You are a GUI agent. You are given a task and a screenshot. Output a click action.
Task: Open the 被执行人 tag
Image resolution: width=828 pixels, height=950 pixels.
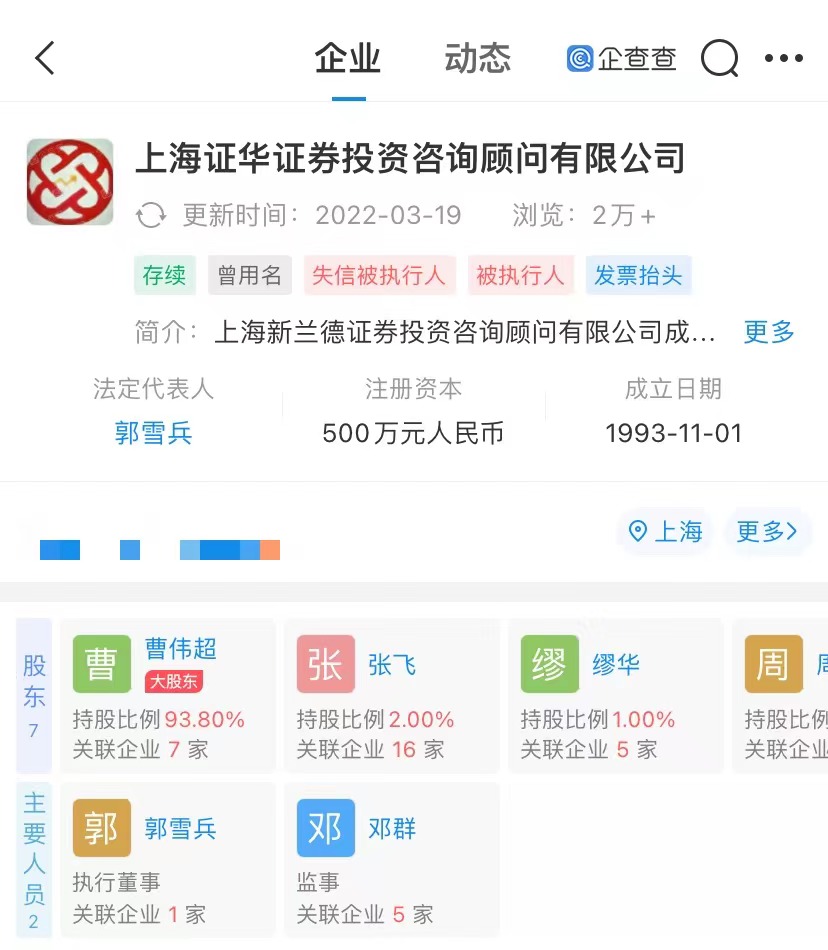click(x=520, y=276)
